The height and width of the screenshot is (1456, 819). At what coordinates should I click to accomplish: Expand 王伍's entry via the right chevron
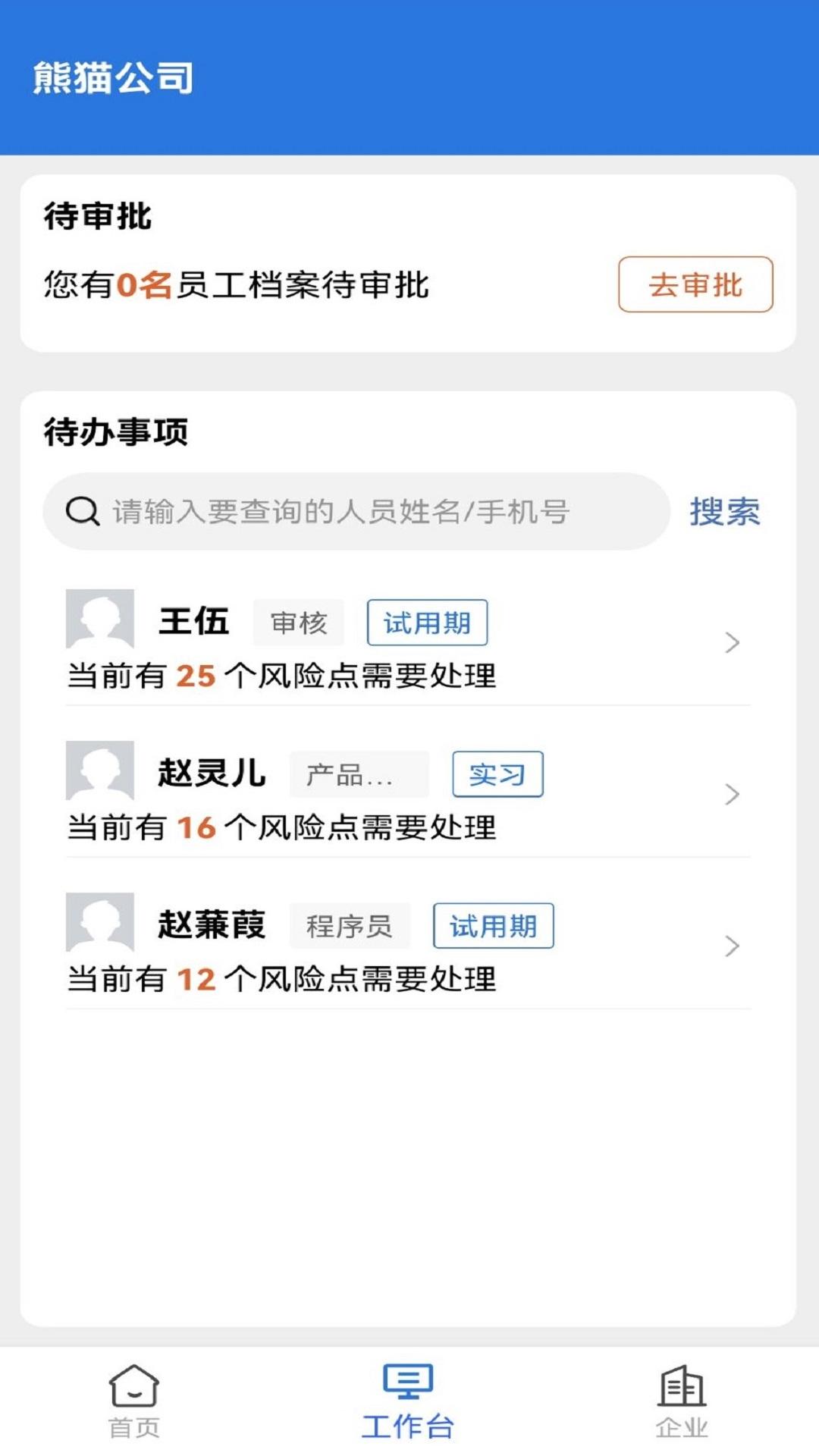pos(732,643)
